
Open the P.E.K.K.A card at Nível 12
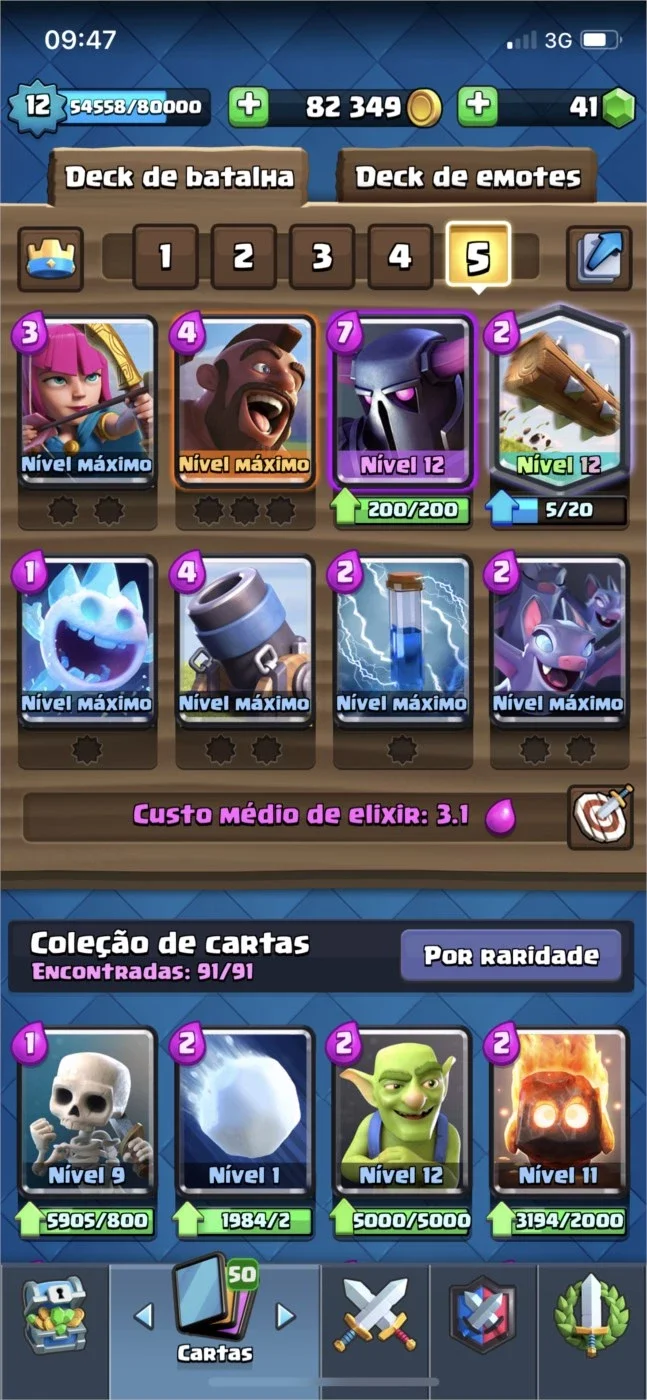pos(402,401)
